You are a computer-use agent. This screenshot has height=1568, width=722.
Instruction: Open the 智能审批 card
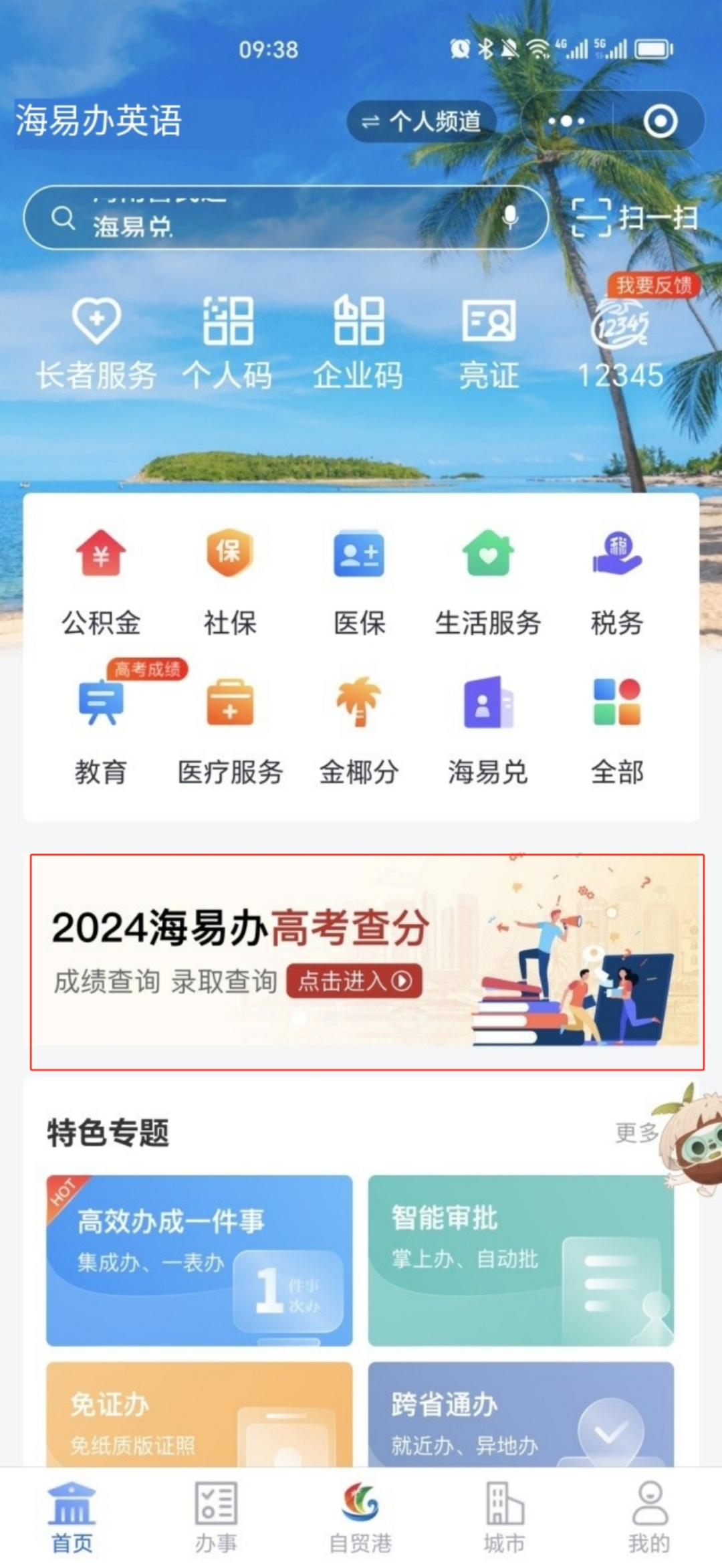point(521,1260)
